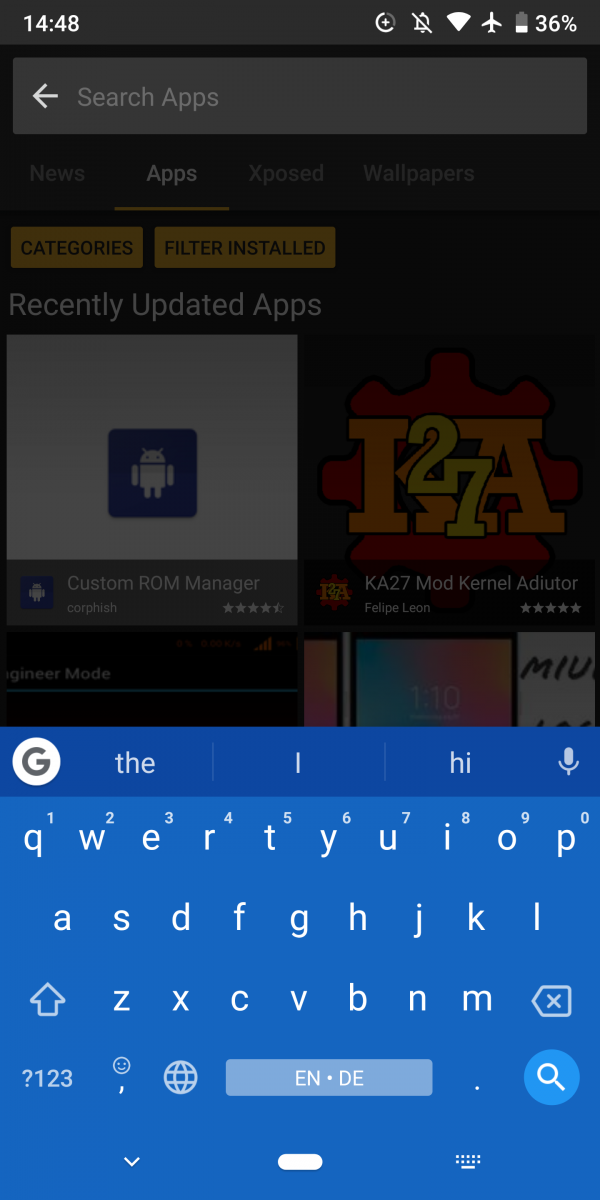Image resolution: width=600 pixels, height=1200 pixels.
Task: Switch to the Xposed tab
Action: (x=286, y=173)
